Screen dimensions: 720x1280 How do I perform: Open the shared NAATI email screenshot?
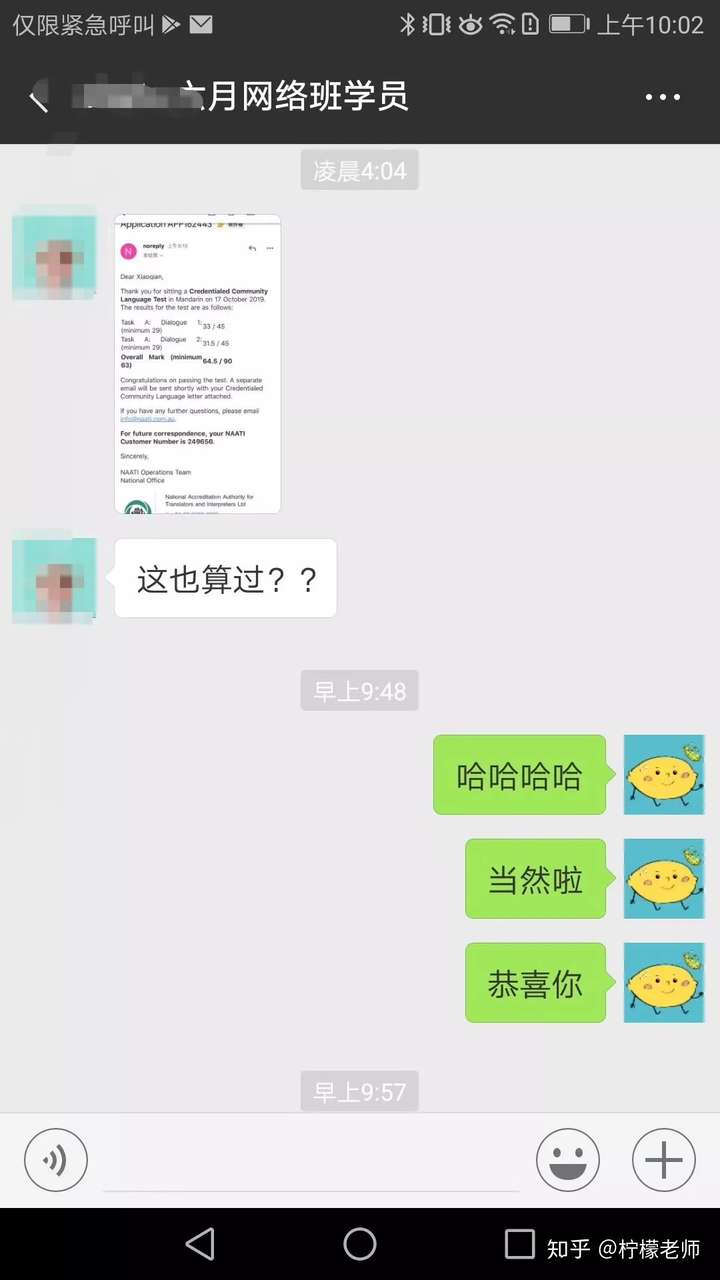(x=197, y=364)
